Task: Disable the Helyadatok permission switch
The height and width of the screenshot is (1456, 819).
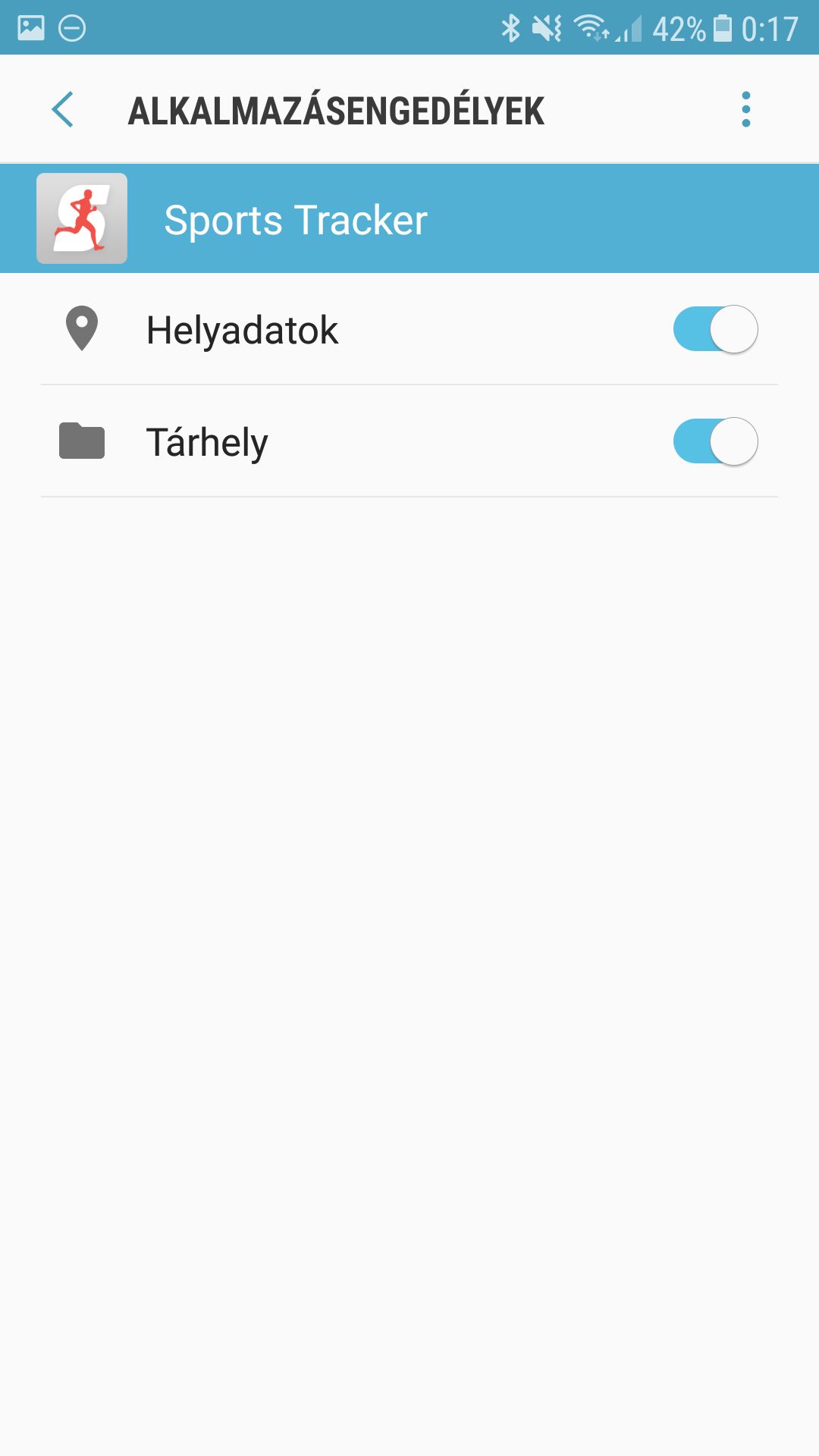Action: click(x=715, y=329)
